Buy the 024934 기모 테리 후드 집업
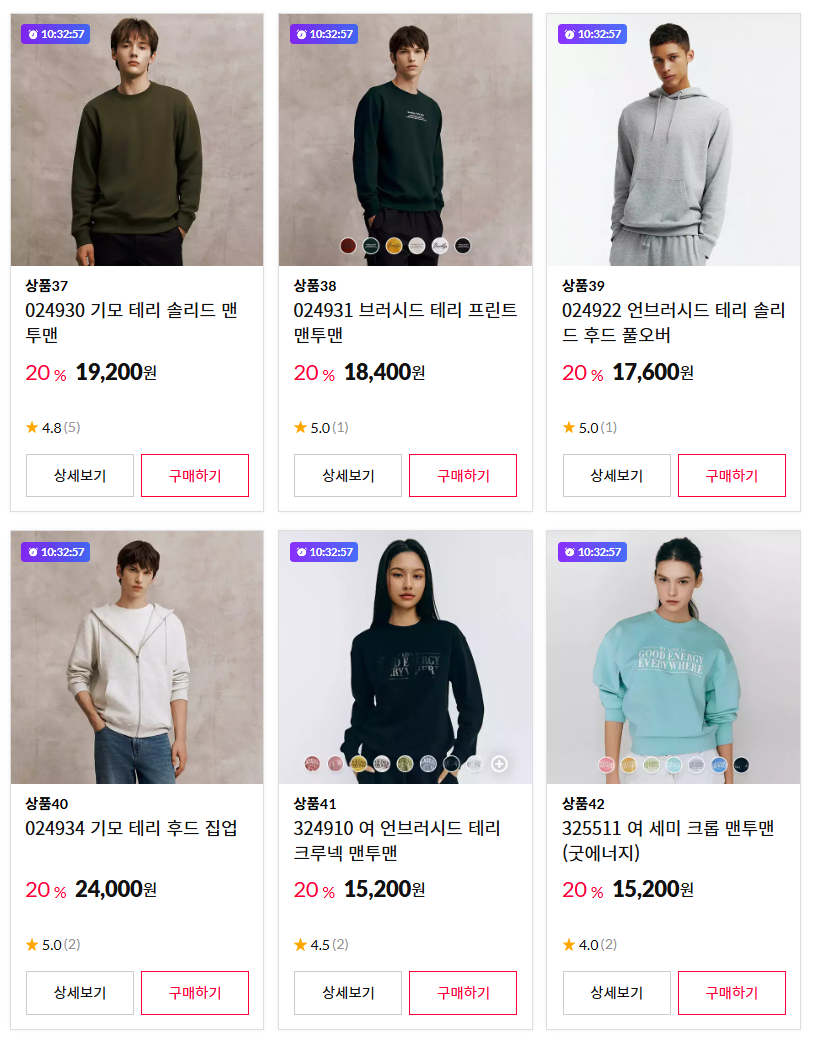This screenshot has width=818, height=1041. point(195,992)
